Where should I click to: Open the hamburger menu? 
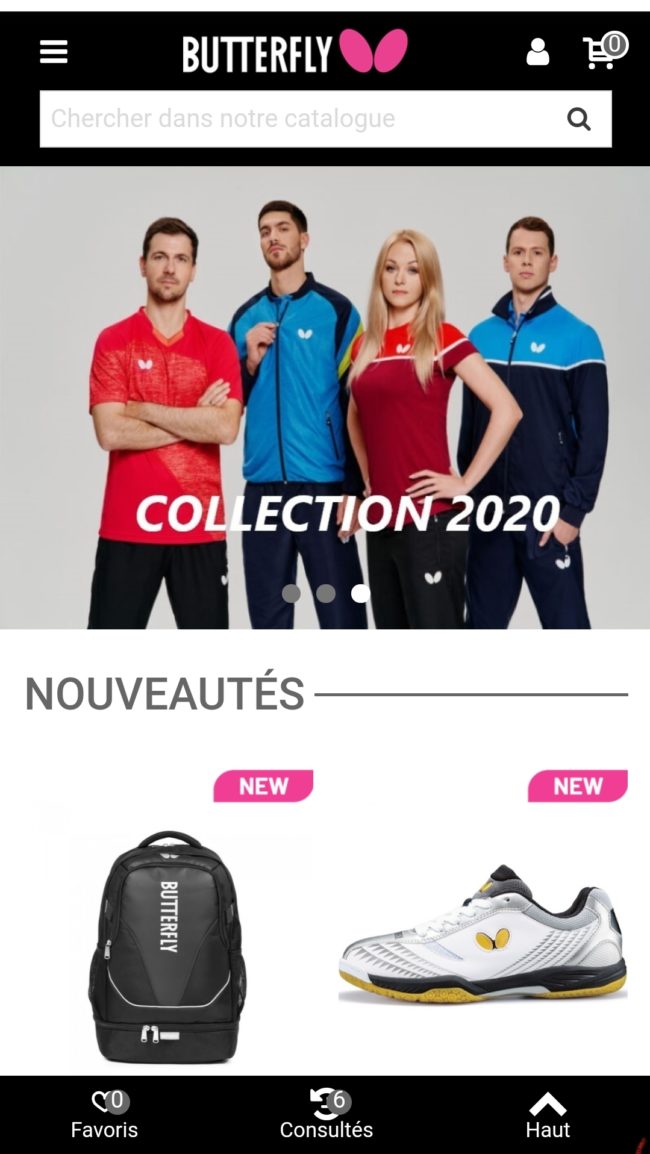pos(54,52)
